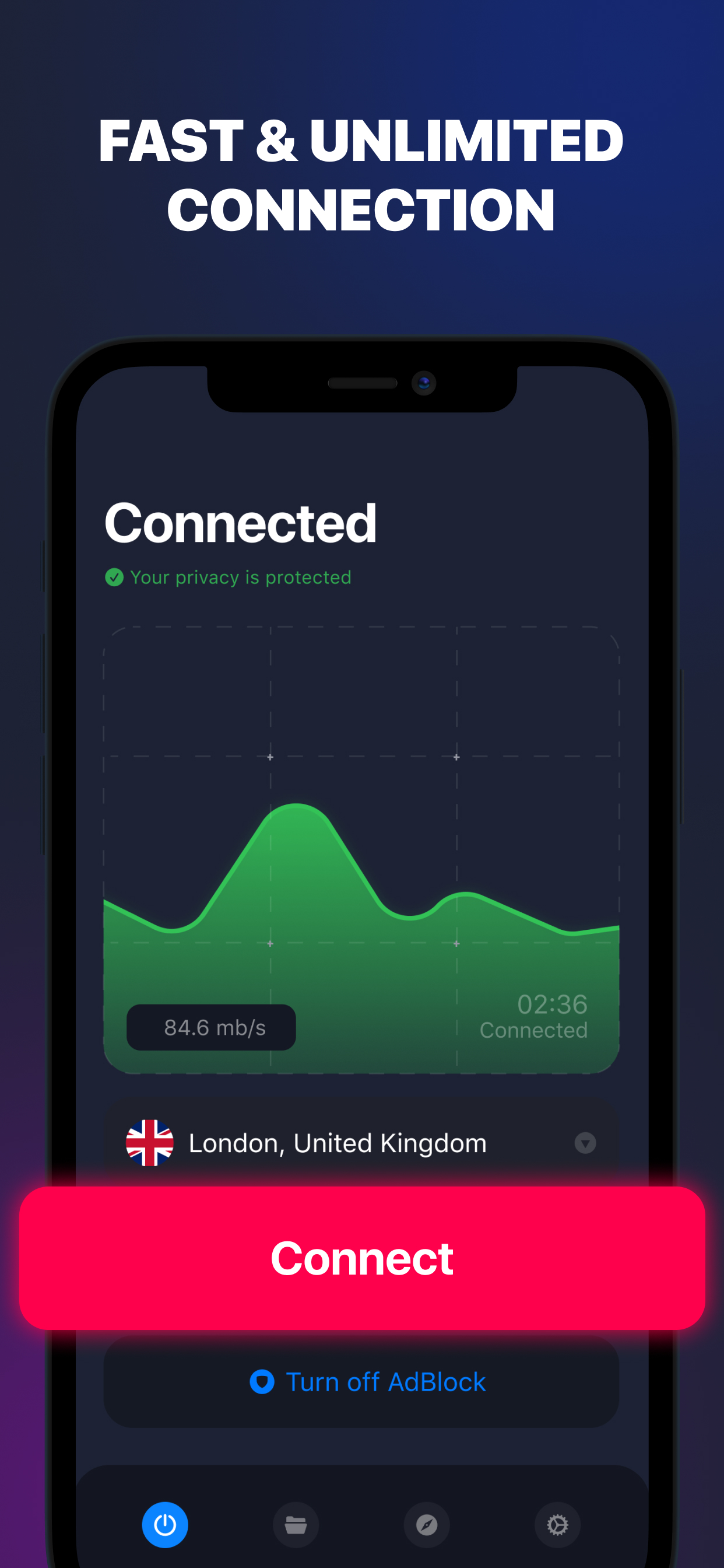Image resolution: width=724 pixels, height=1568 pixels.
Task: Click the green privacy checkmark icon
Action: coord(114,577)
